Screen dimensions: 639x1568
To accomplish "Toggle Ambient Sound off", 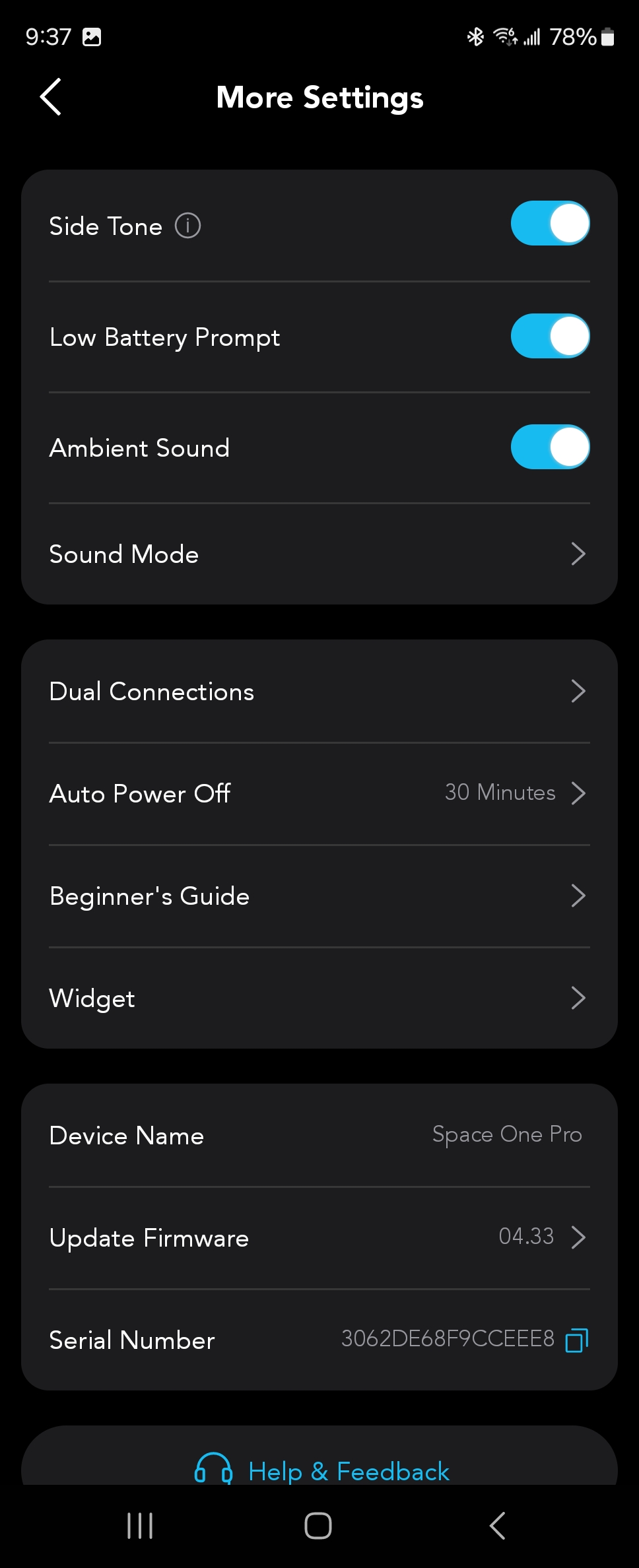I will [550, 447].
